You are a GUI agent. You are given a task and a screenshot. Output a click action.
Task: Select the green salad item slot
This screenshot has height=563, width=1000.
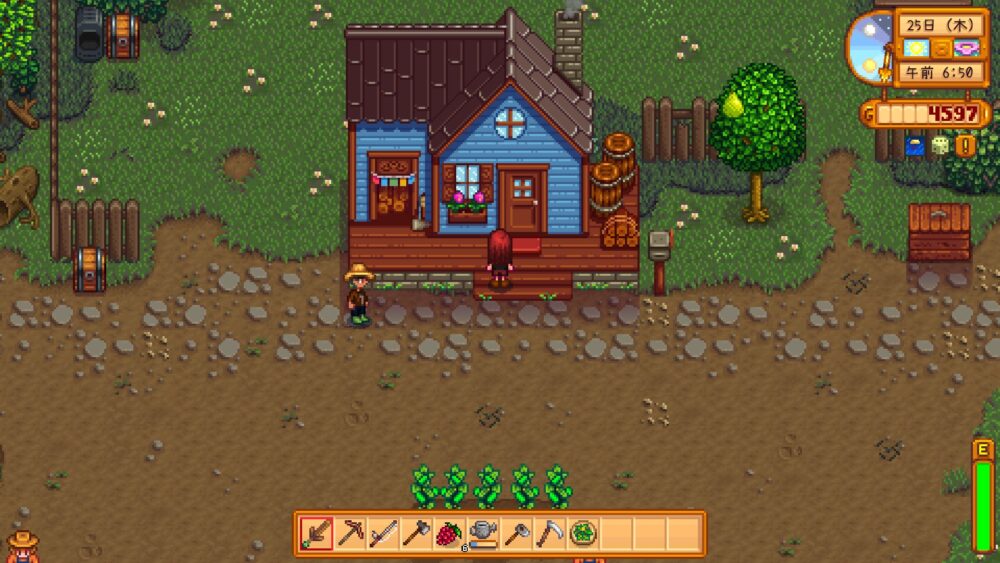(x=582, y=533)
